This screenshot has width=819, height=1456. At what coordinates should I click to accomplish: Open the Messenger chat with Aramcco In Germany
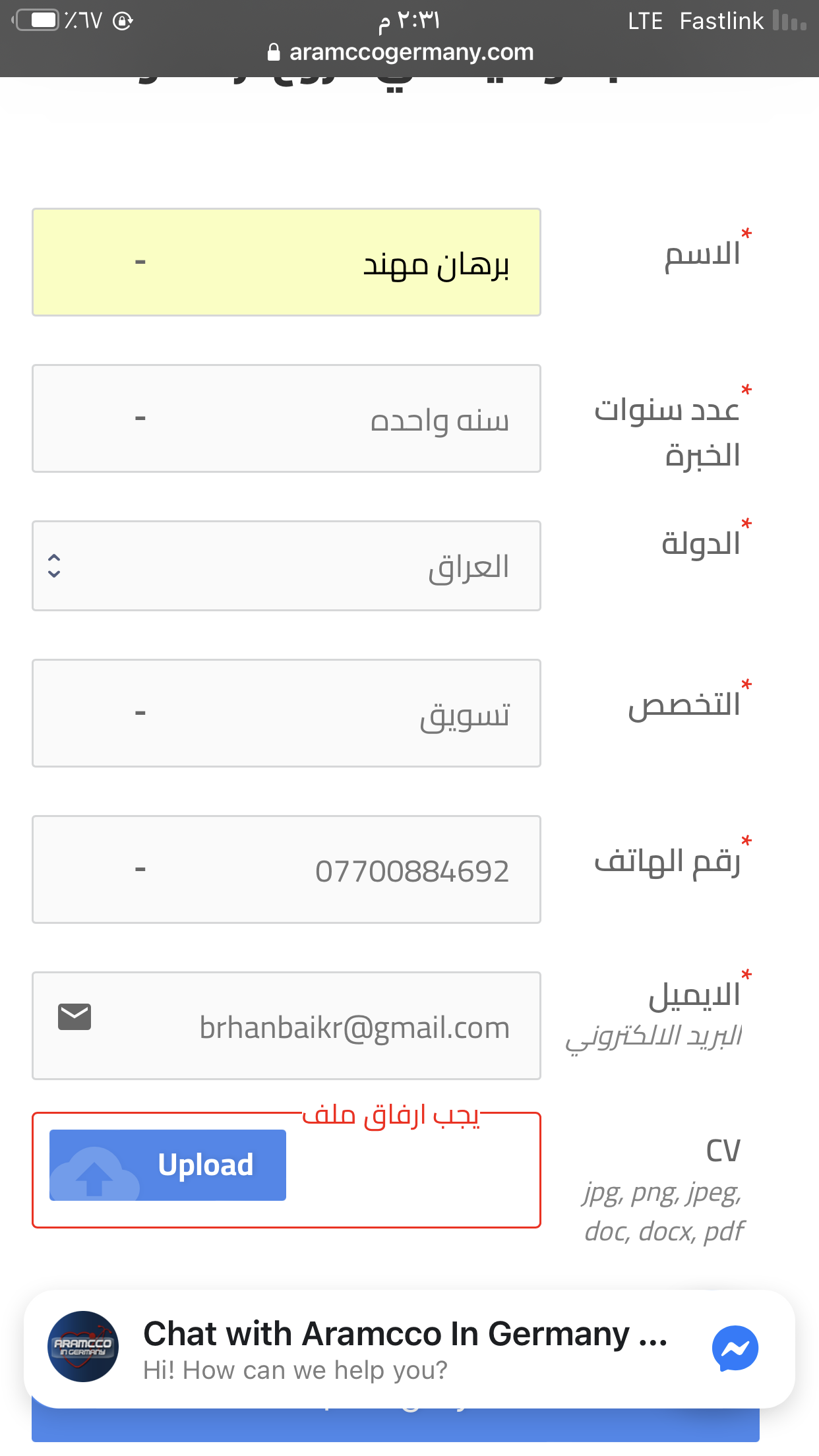[409, 1349]
